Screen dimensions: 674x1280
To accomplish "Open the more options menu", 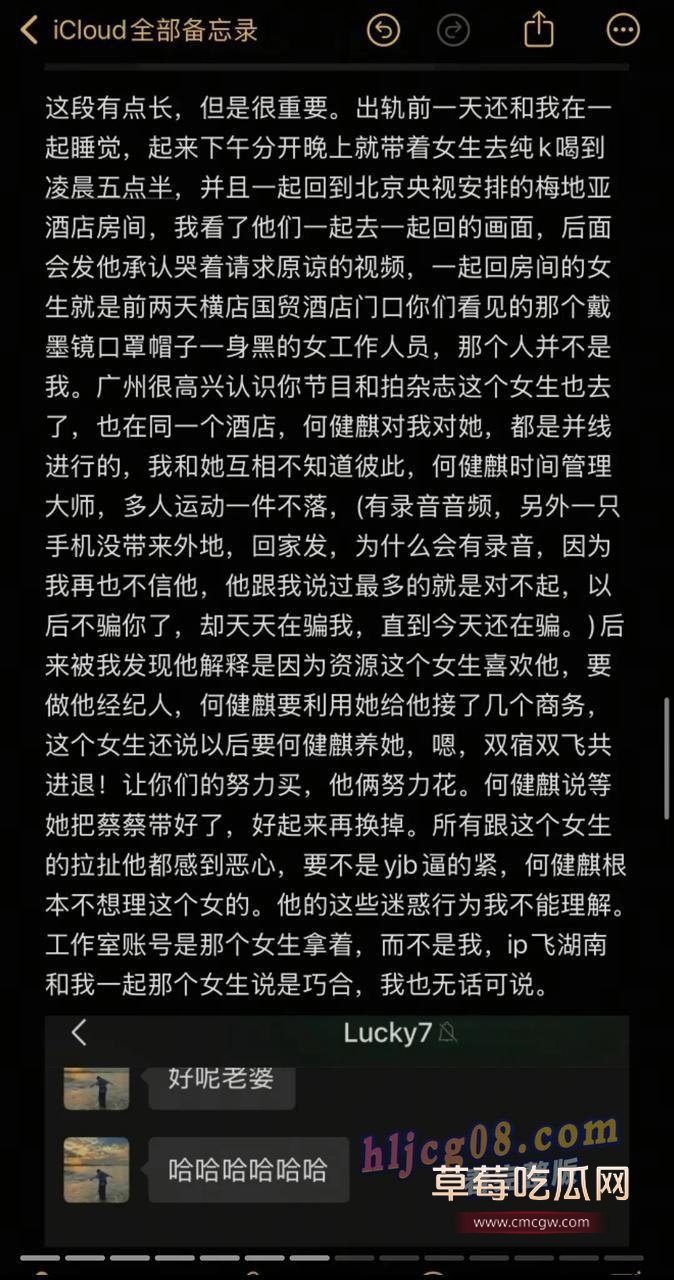I will (x=623, y=30).
